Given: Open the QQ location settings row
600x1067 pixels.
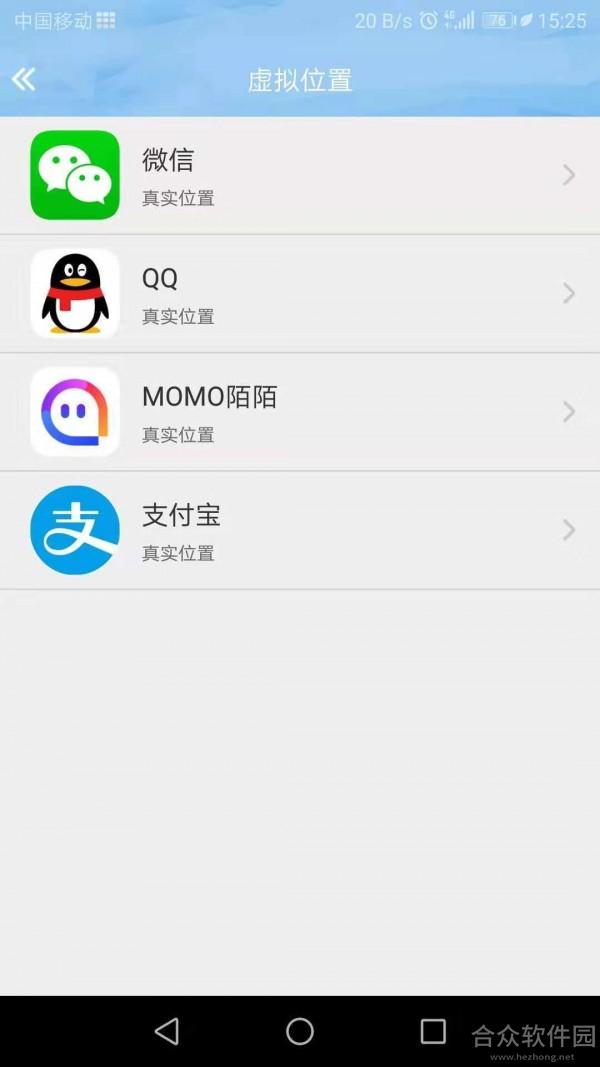Looking at the screenshot, I should [x=300, y=294].
